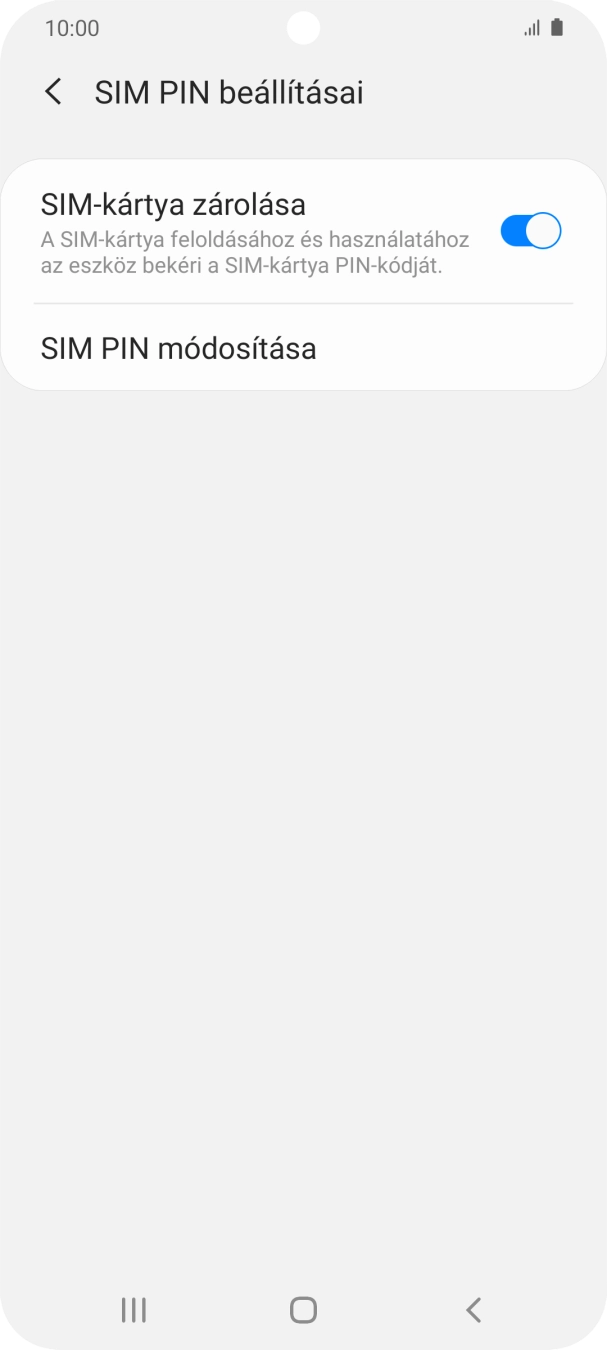Go to the home screen
The image size is (607, 1350).
[x=303, y=1309]
